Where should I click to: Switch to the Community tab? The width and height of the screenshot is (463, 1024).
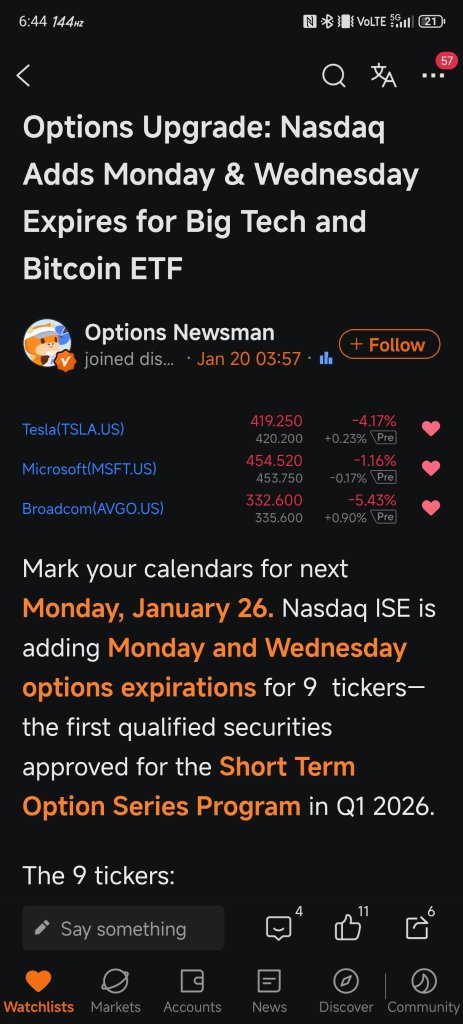424,991
